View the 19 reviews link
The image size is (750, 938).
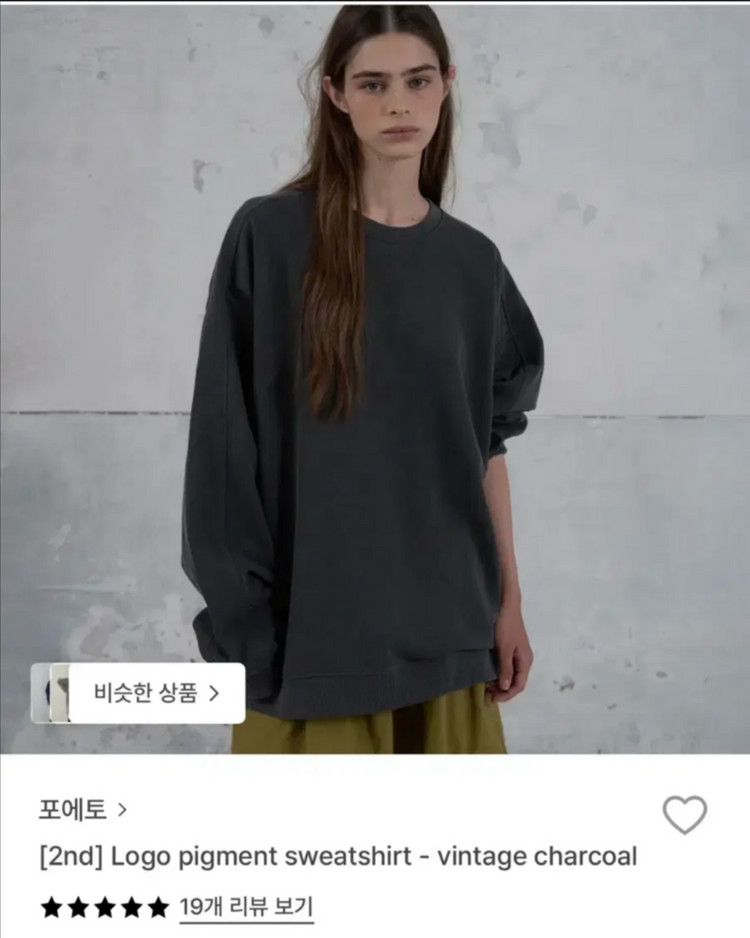tap(246, 907)
